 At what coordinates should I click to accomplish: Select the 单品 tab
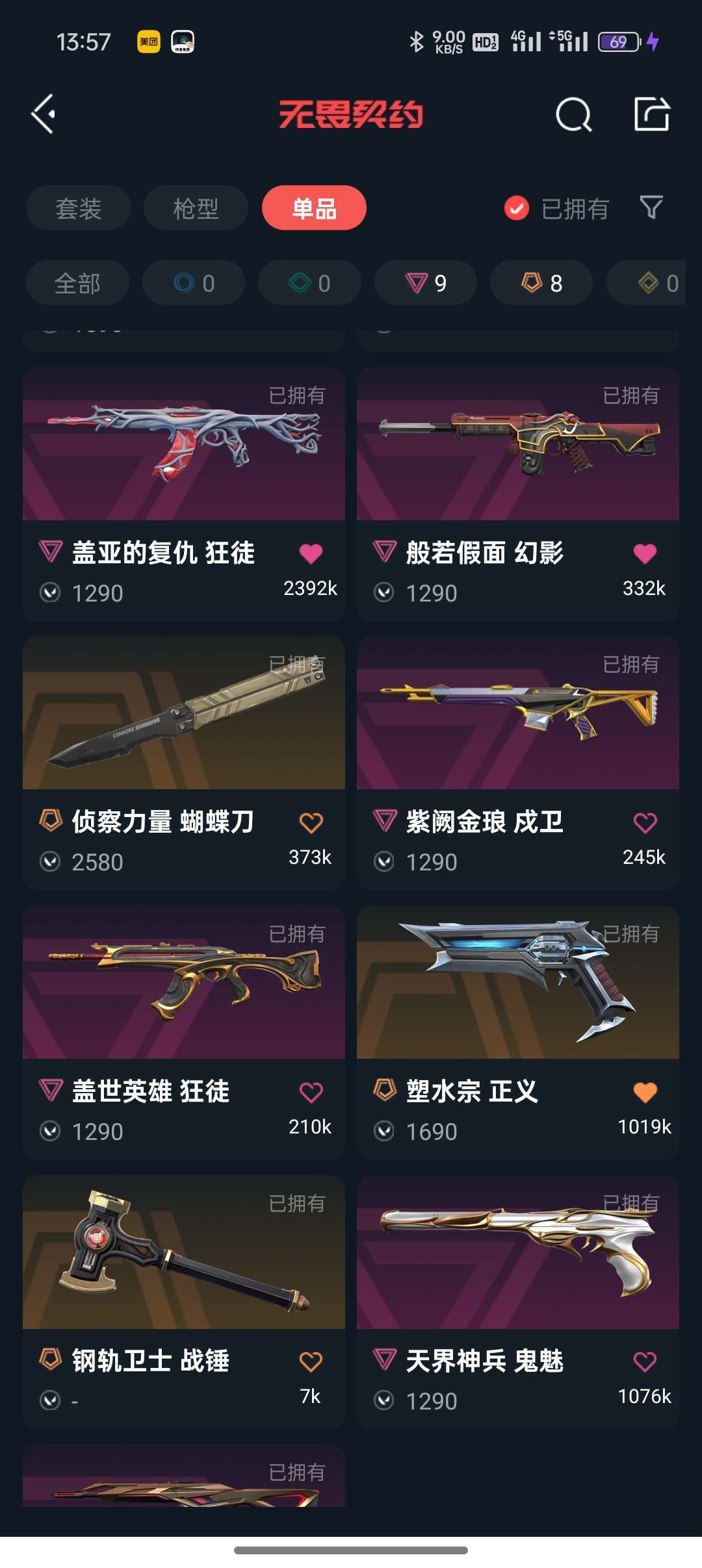coord(313,208)
